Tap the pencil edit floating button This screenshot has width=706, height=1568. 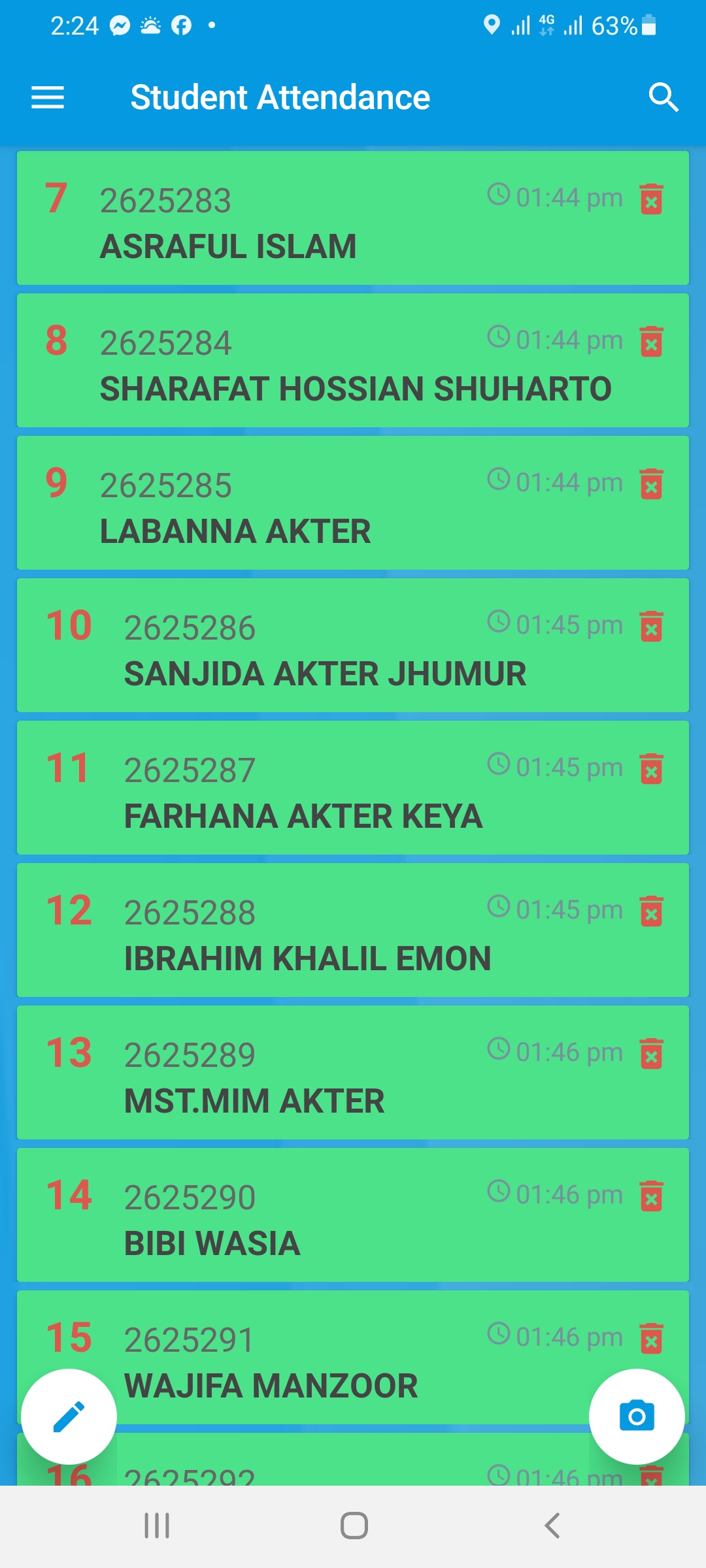(69, 1416)
